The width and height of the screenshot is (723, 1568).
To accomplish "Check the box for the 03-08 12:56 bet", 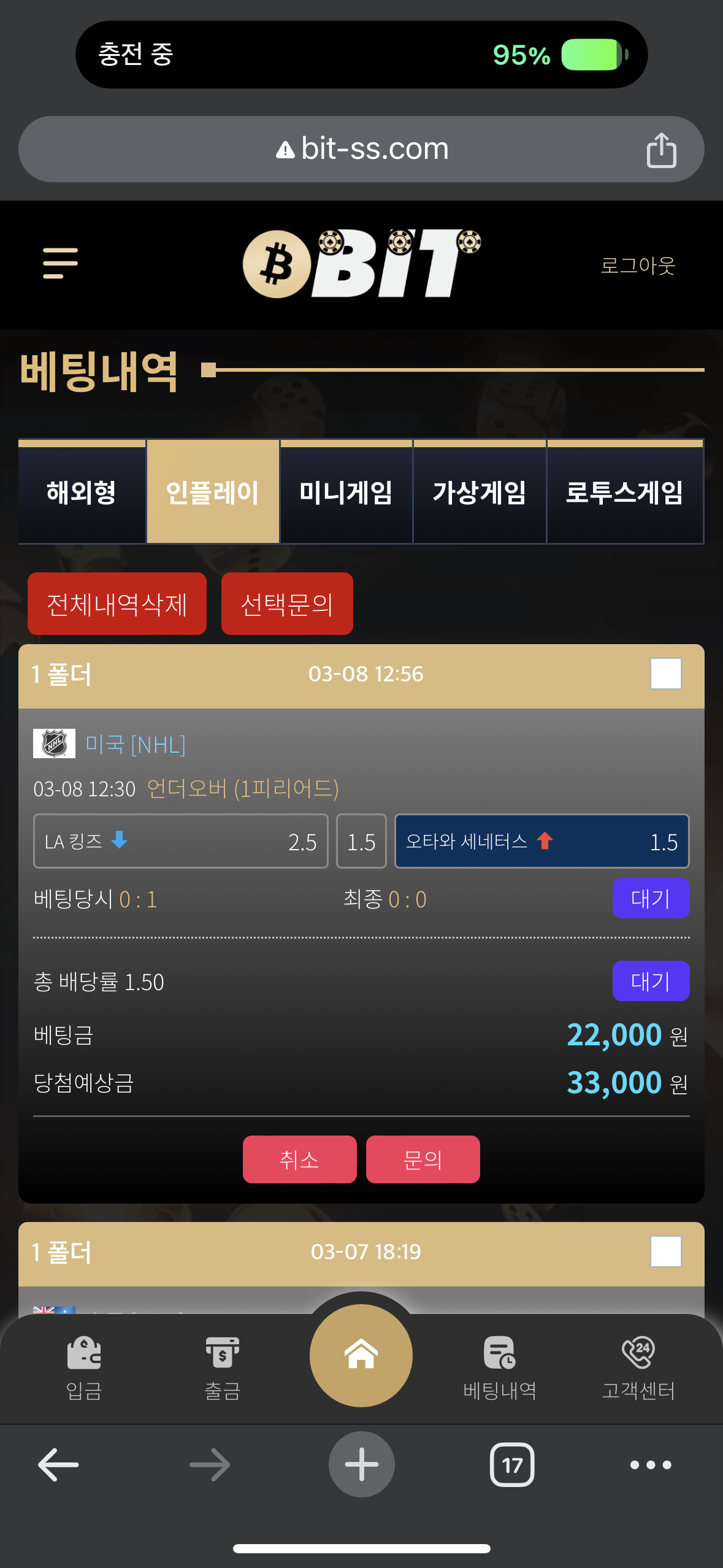I will [666, 674].
